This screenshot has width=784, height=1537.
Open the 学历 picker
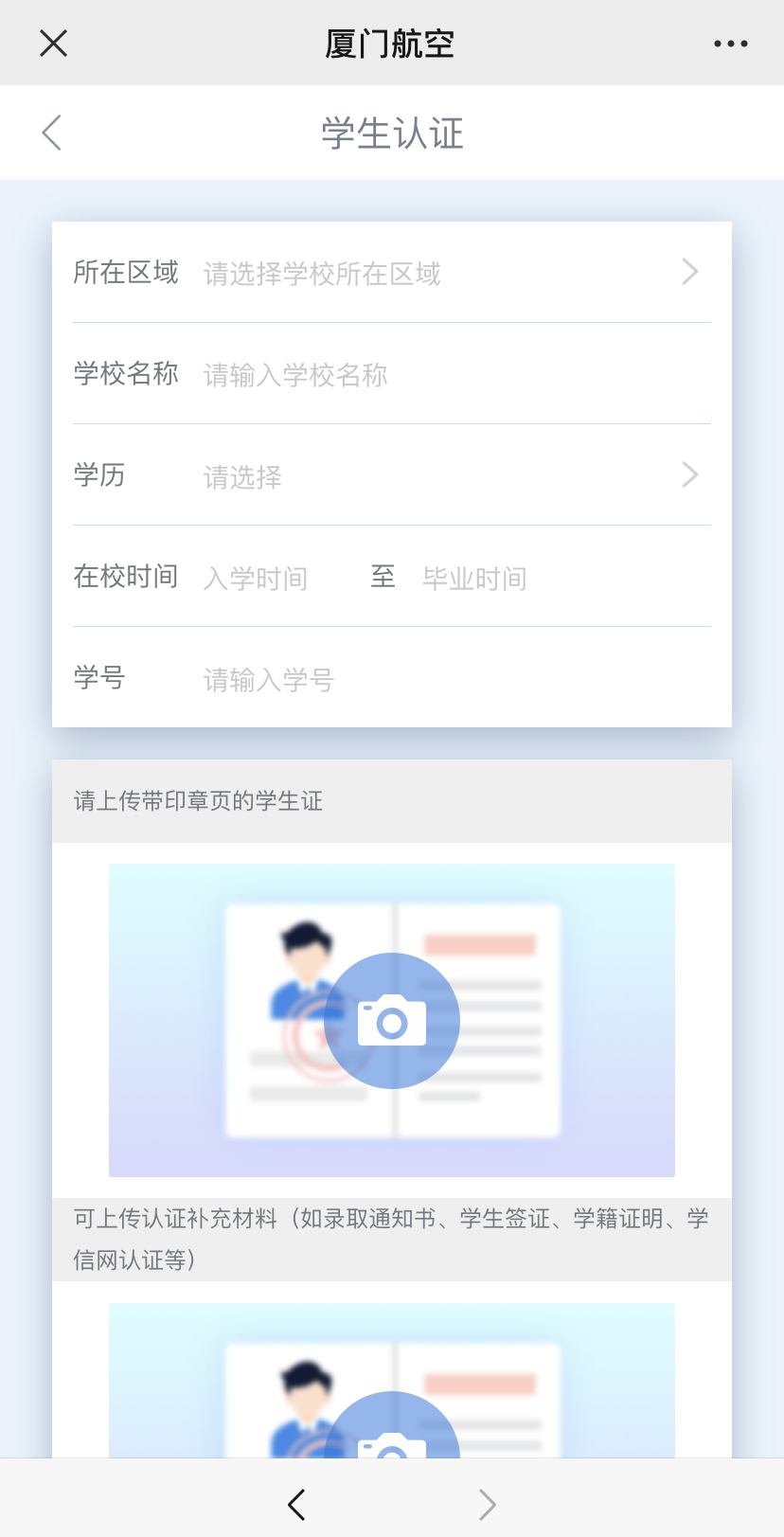(445, 476)
